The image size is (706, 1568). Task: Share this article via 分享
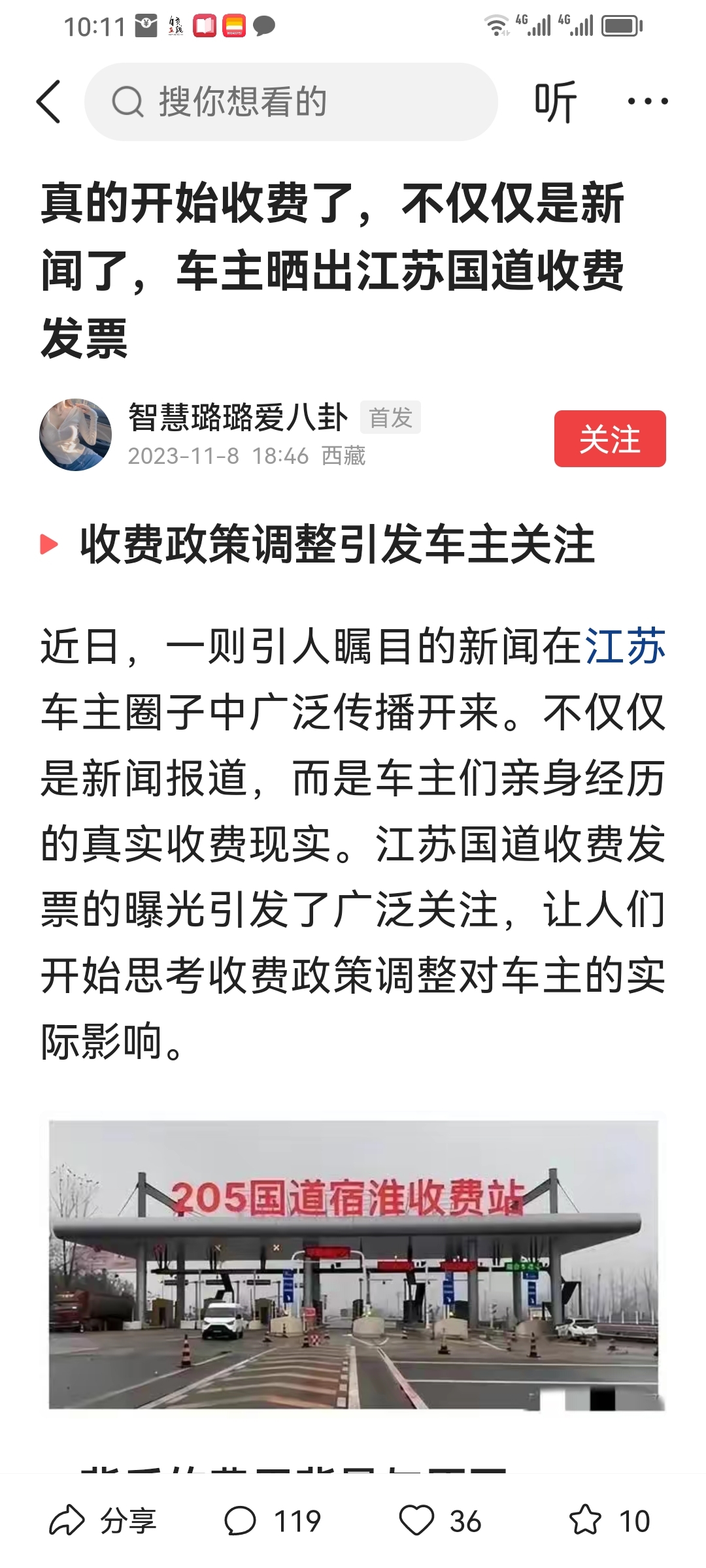pos(103,1521)
